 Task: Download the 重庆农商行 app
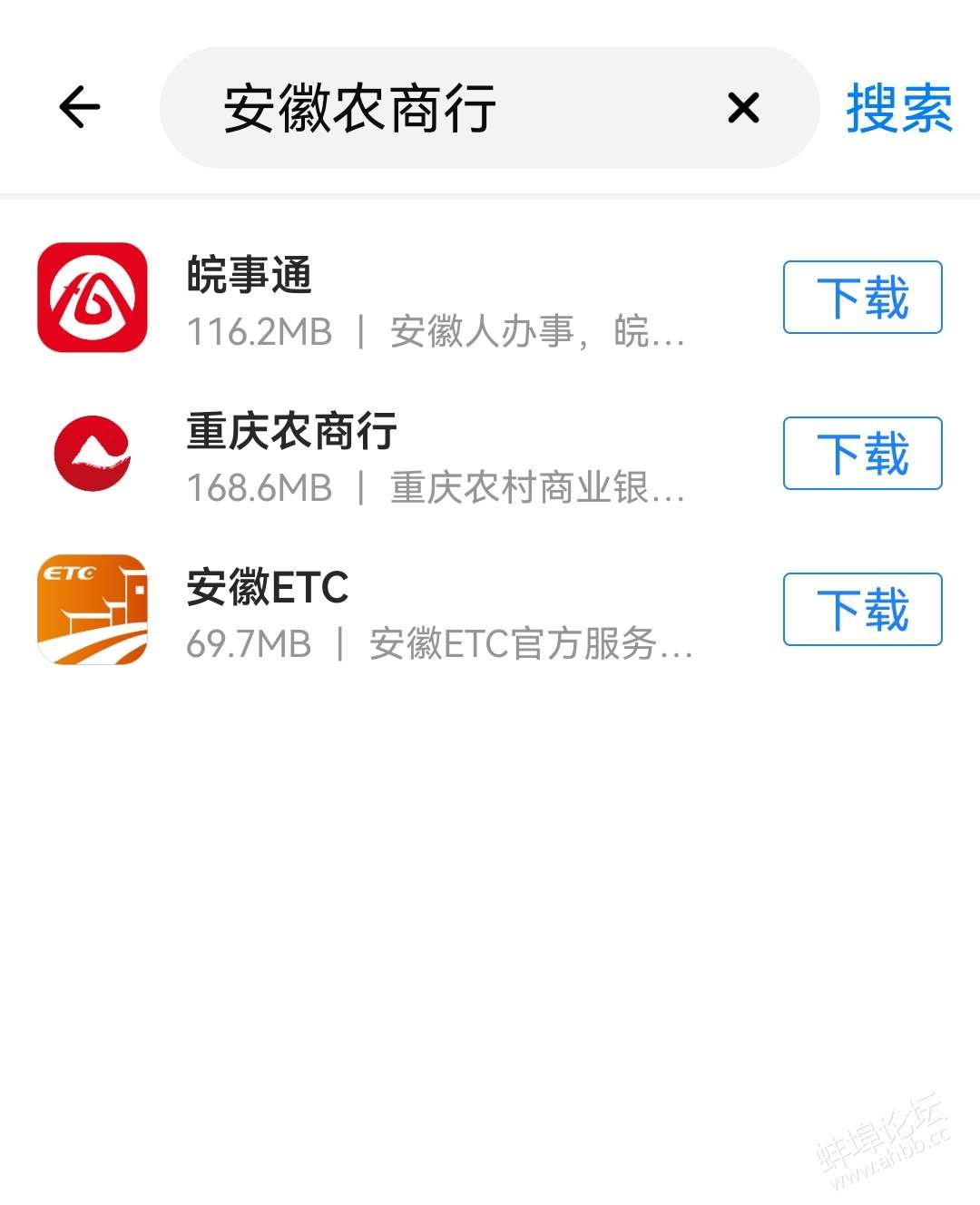click(862, 454)
